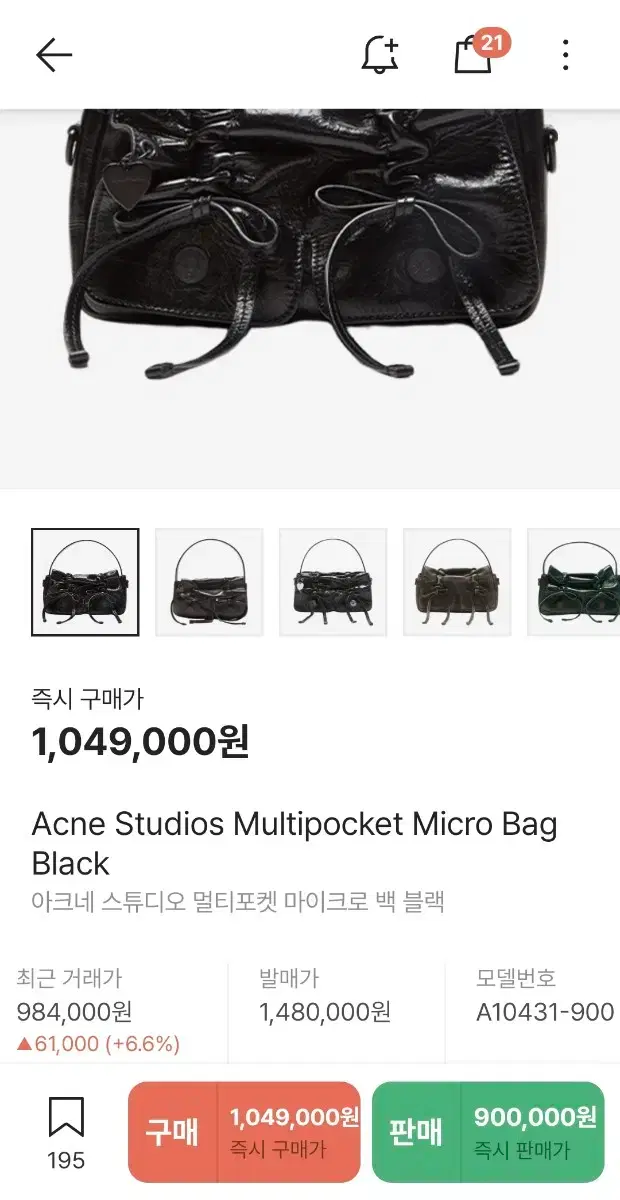The image size is (620, 1200).
Task: View the second bag thumbnail image
Action: (x=209, y=582)
